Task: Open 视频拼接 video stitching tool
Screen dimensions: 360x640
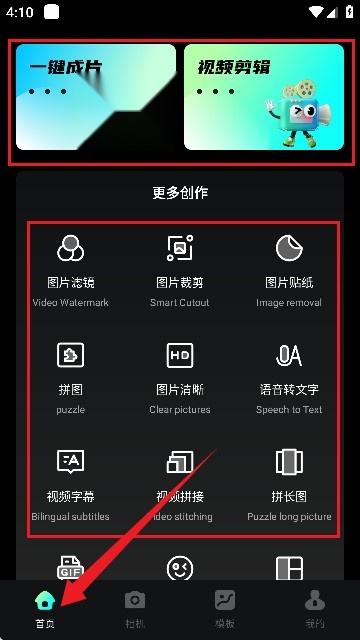Action: click(180, 485)
